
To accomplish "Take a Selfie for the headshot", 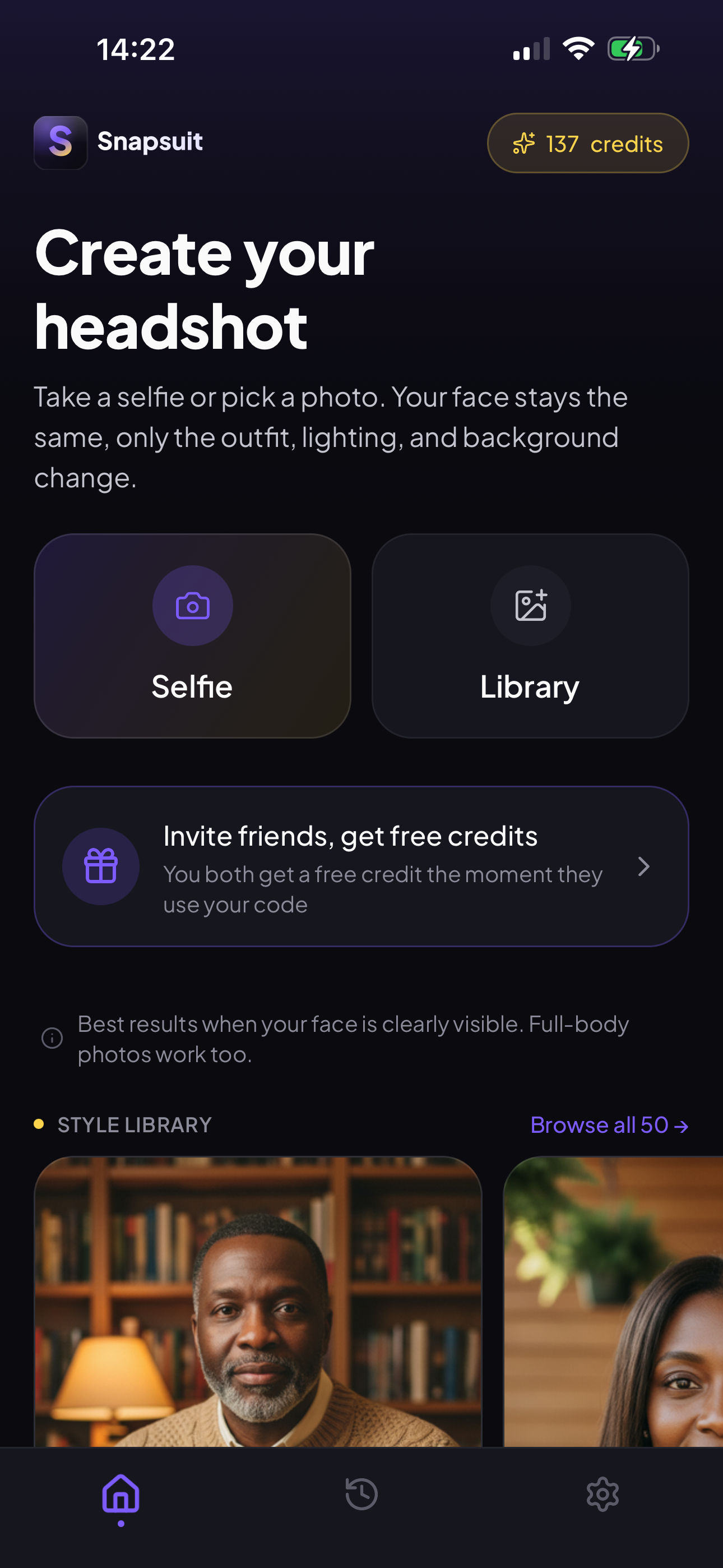I will coord(192,635).
